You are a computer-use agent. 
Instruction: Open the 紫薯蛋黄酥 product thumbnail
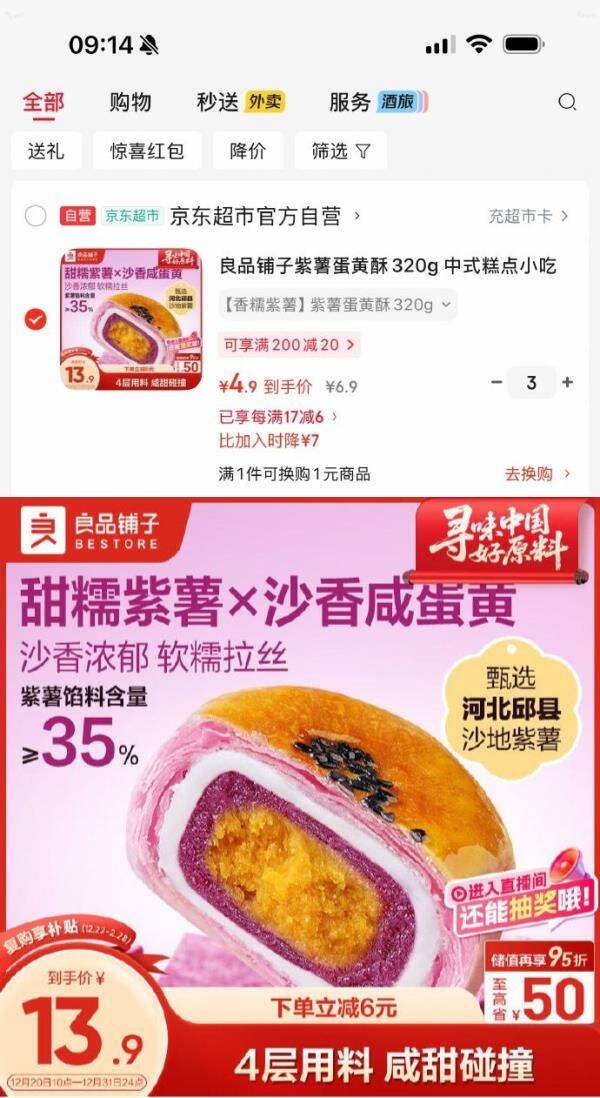(x=130, y=319)
